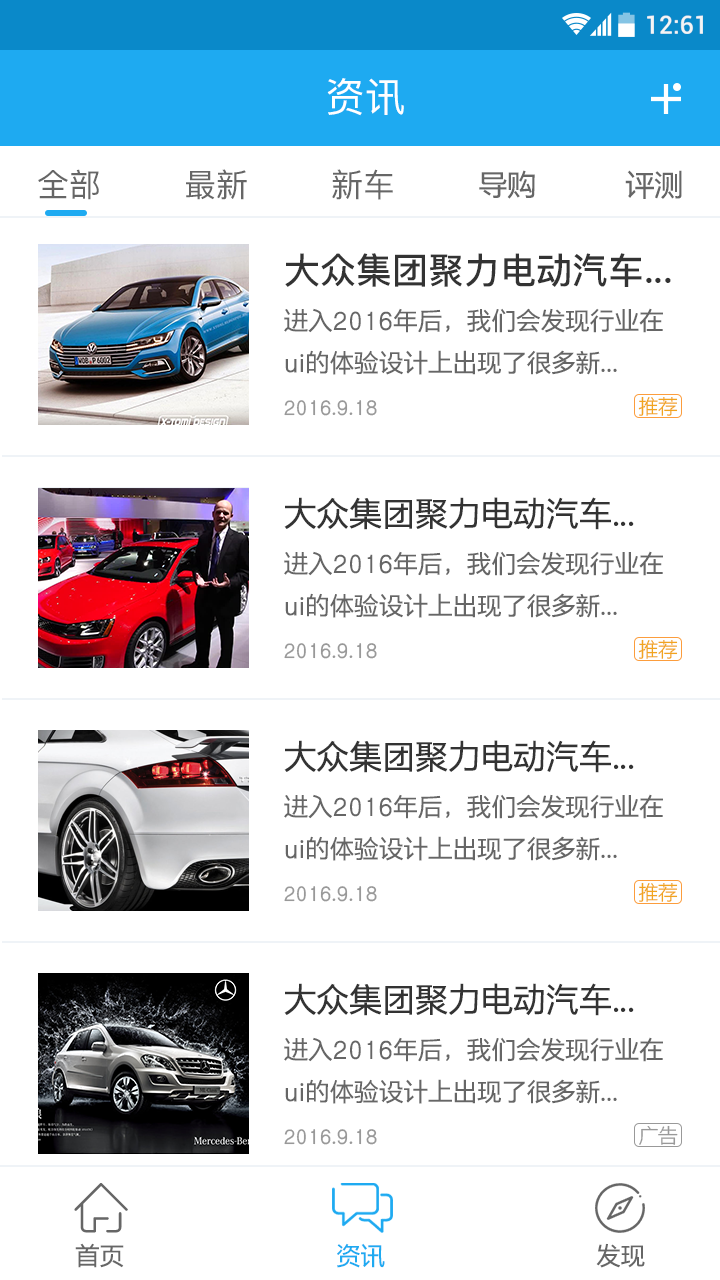Go to the 首页 home tab
Image resolution: width=720 pixels, height=1280 pixels.
point(100,1224)
